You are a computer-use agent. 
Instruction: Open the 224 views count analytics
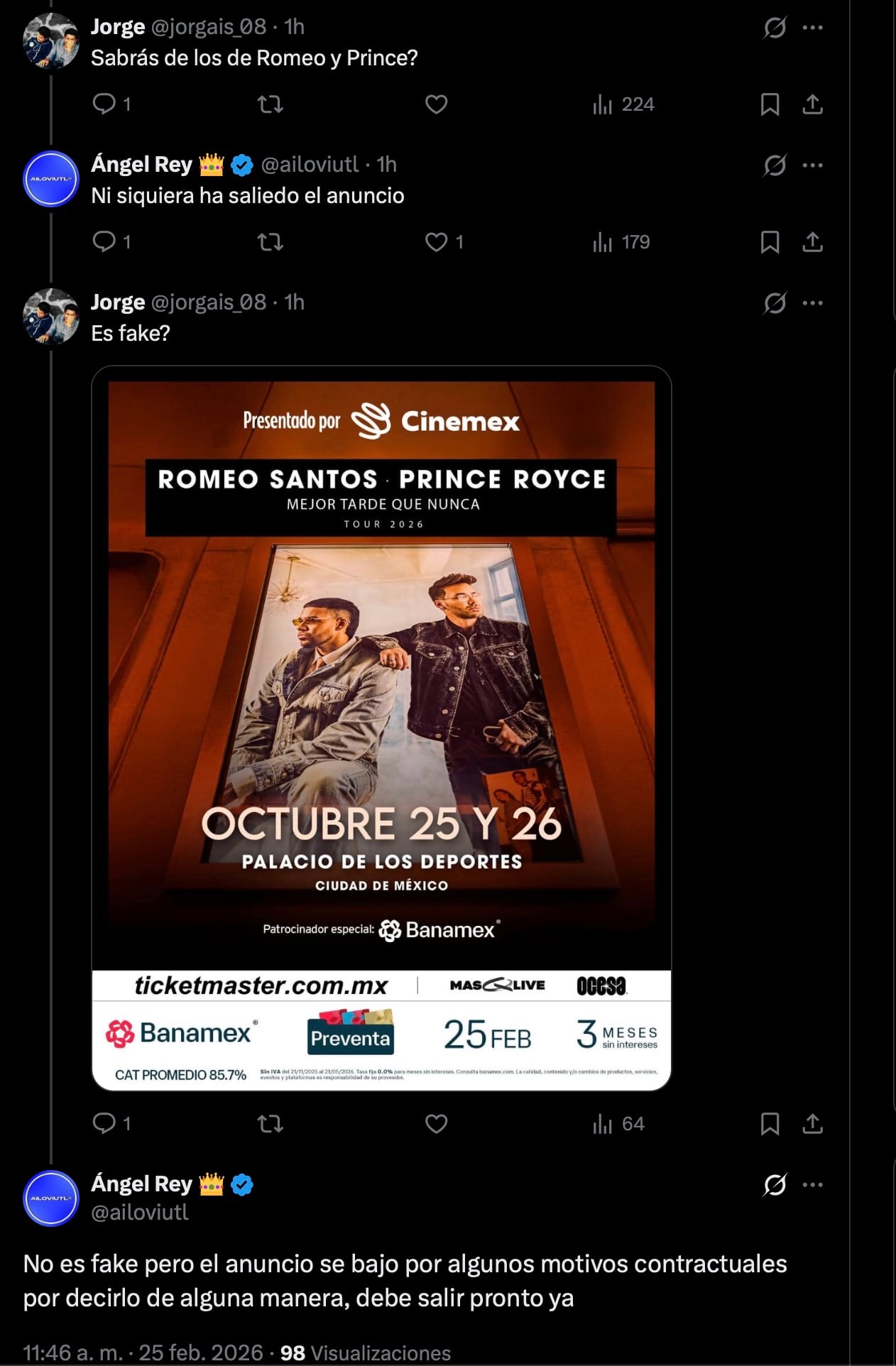click(x=622, y=104)
